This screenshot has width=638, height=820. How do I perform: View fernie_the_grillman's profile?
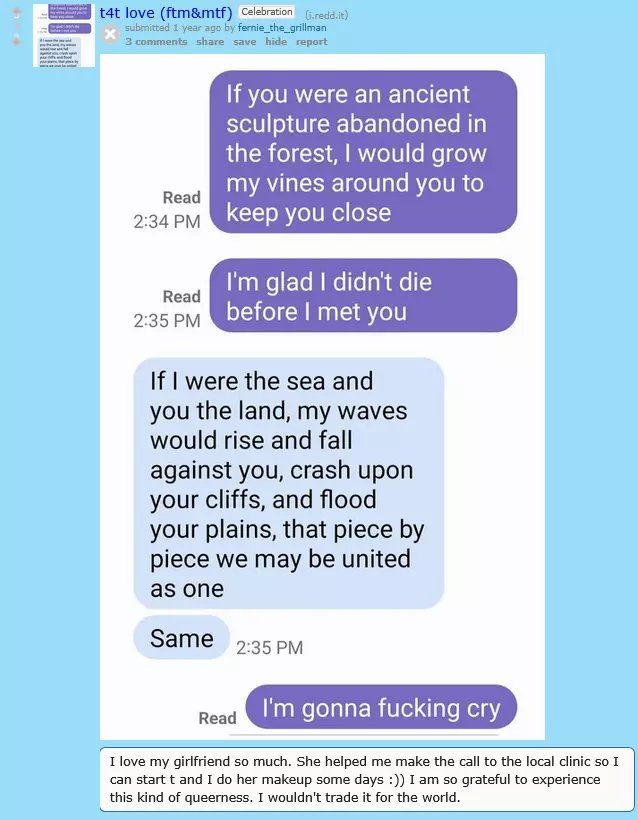[282, 28]
